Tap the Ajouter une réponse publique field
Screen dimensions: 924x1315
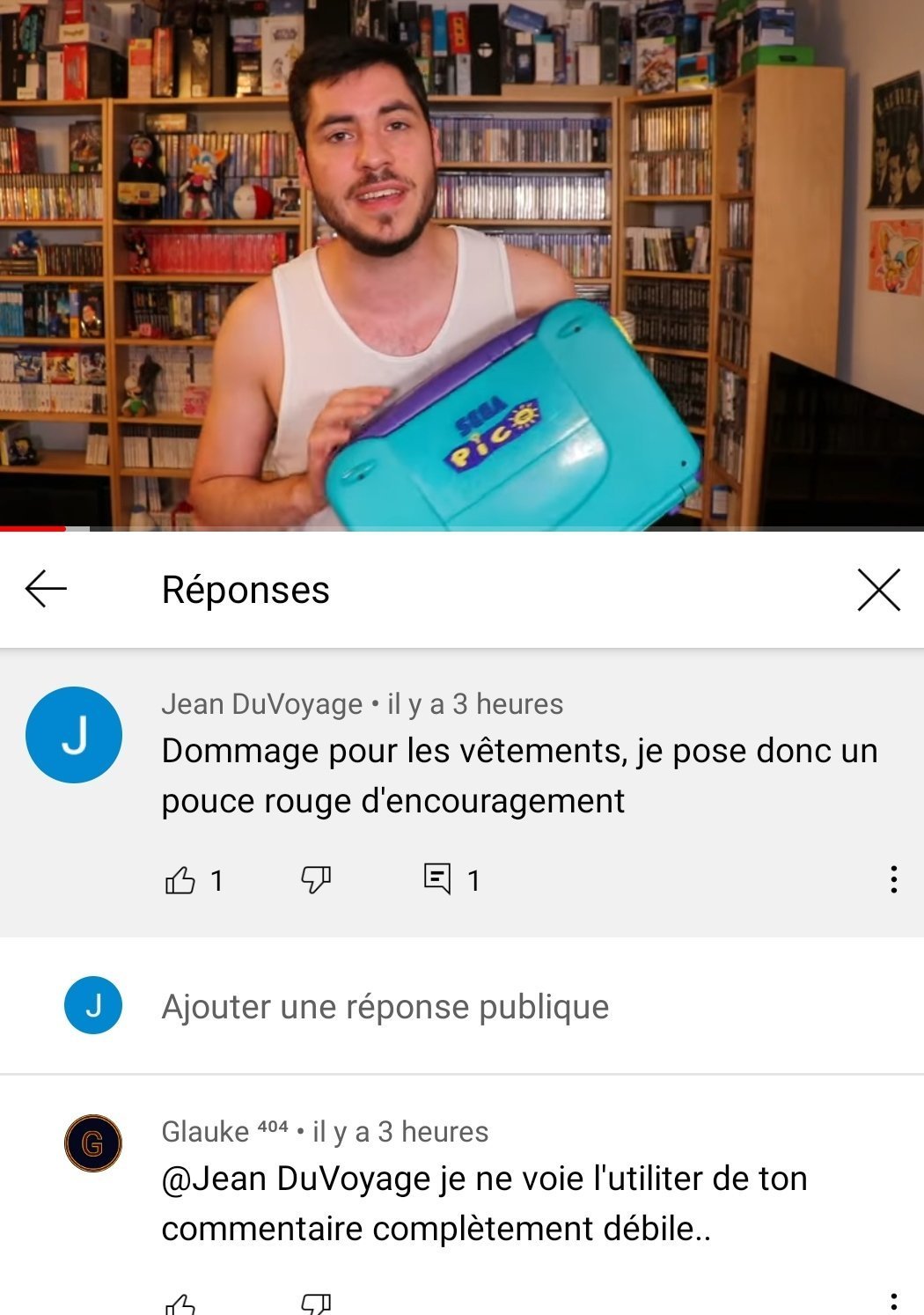[385, 1007]
